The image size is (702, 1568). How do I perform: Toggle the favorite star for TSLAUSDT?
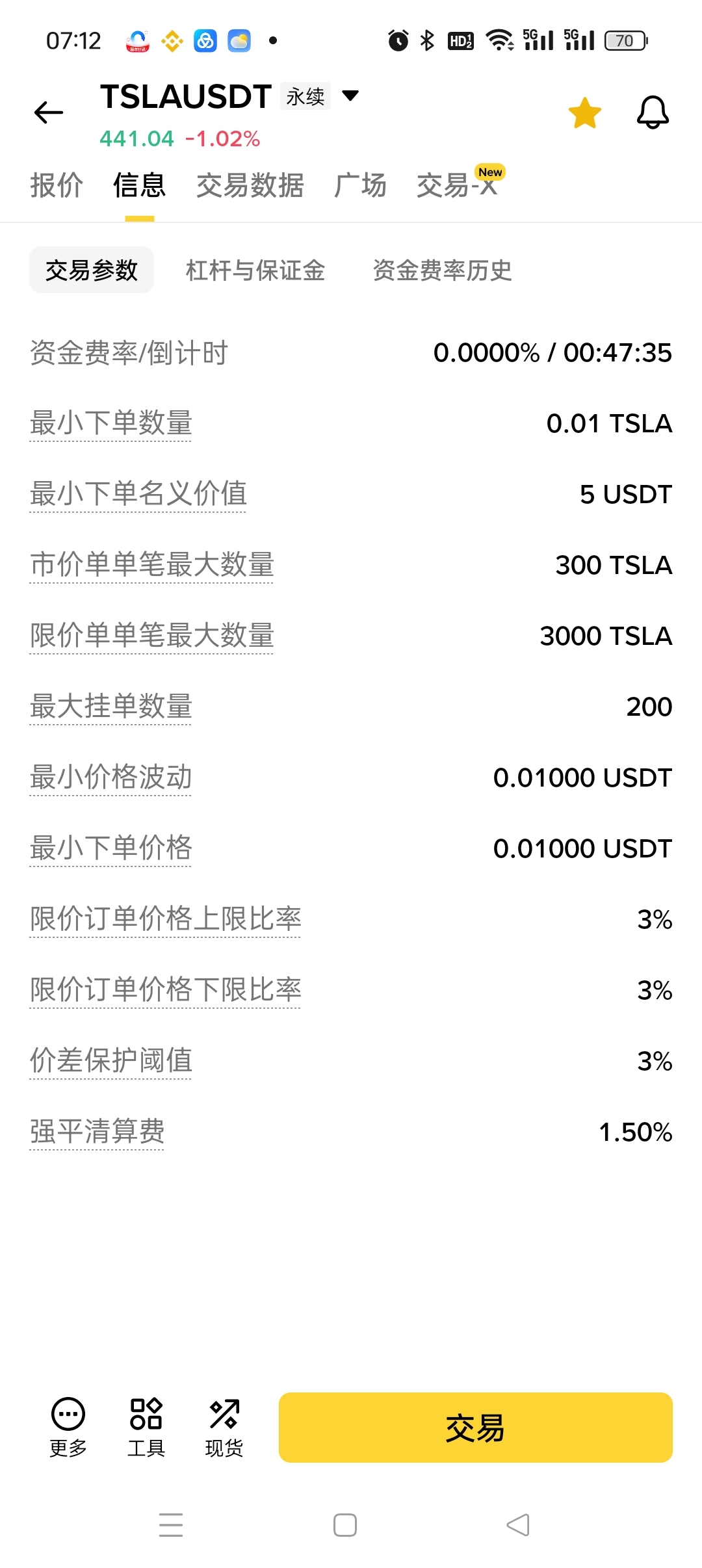585,113
